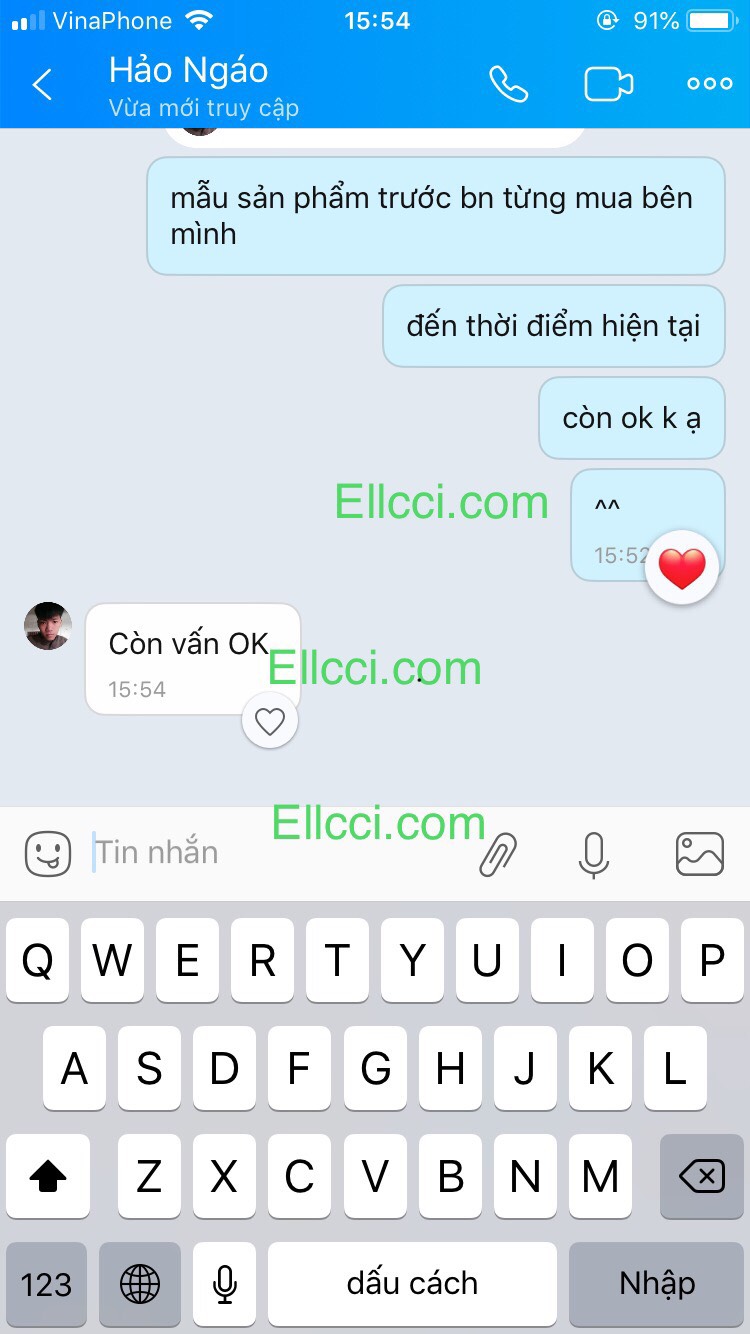The image size is (750, 1334).
Task: Record a voice message with the microphone
Action: pos(593,854)
